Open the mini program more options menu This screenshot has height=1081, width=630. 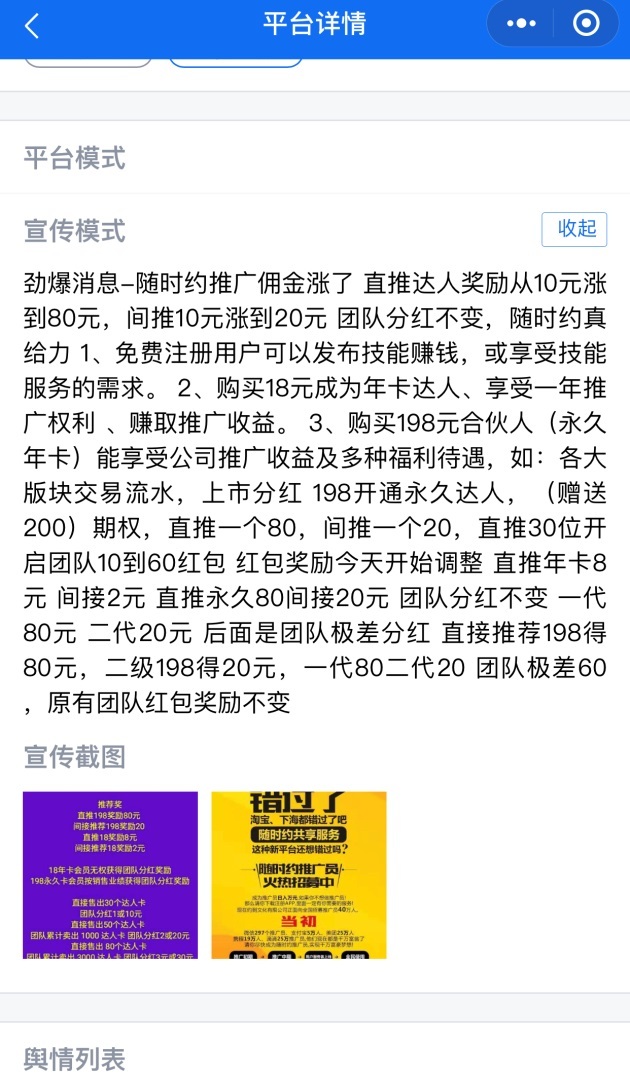point(528,24)
